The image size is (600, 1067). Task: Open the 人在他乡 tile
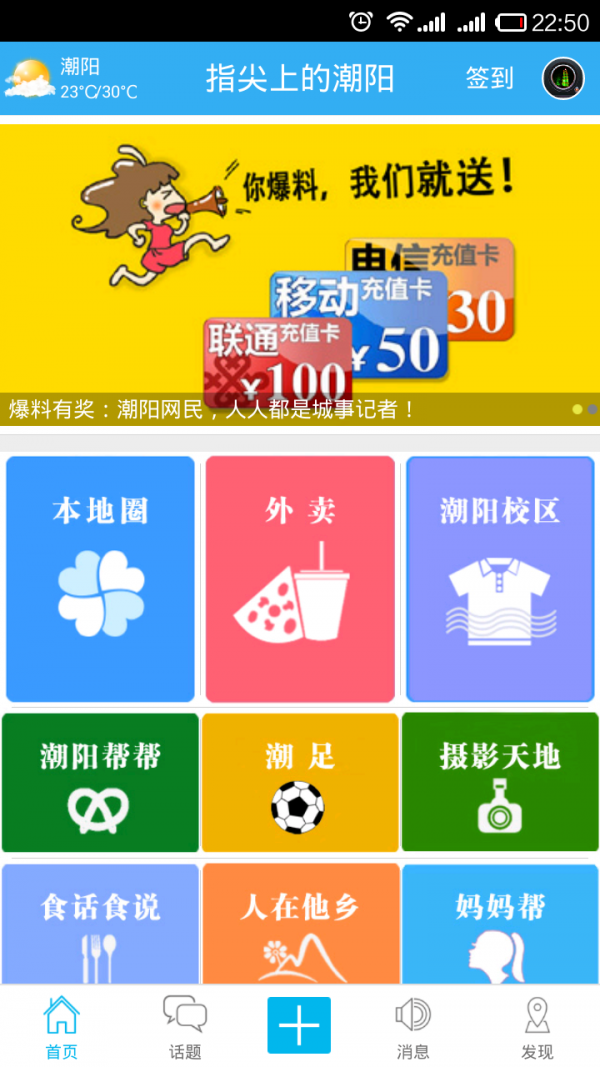300,925
